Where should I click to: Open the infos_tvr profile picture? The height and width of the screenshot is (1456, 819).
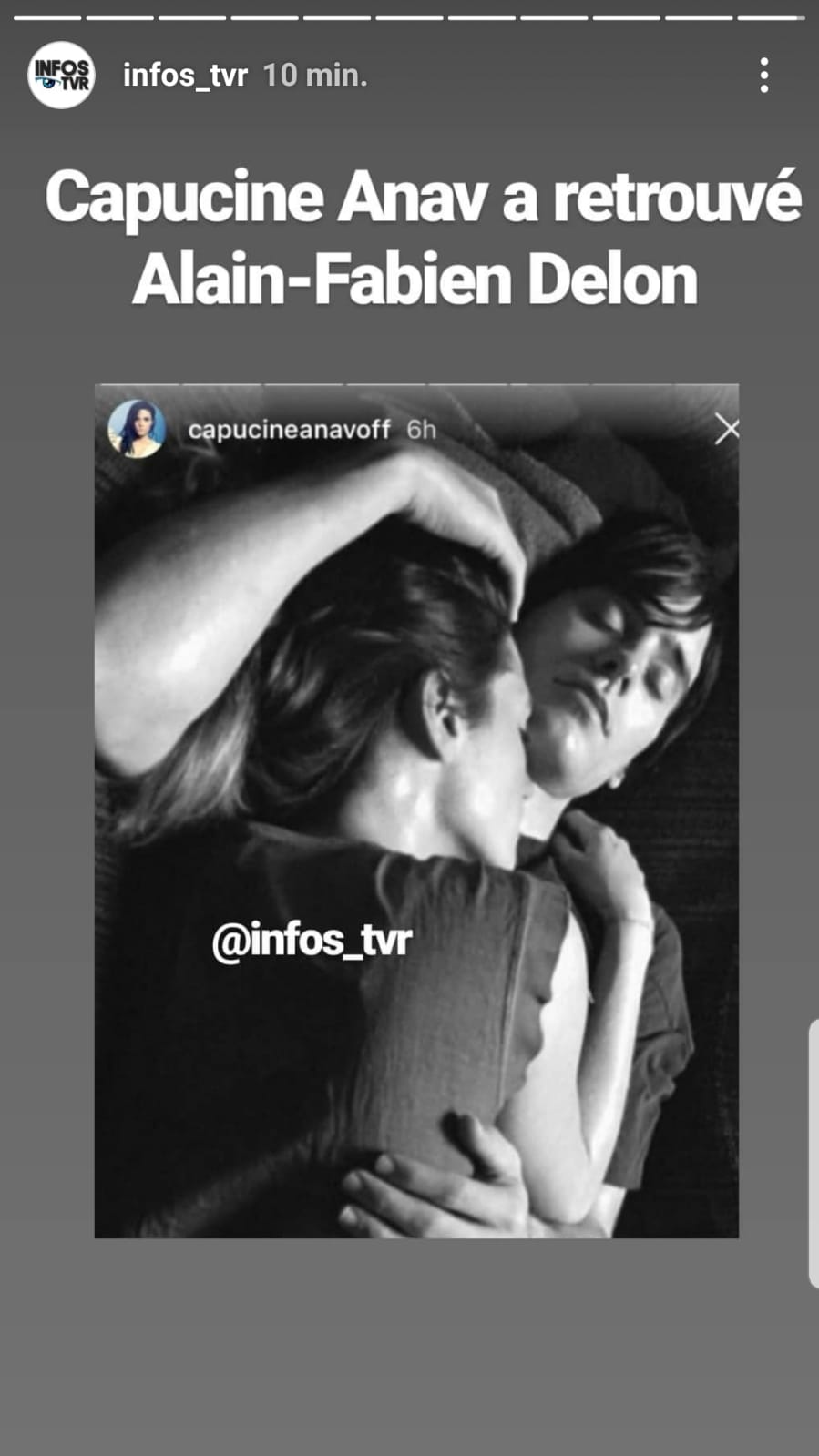(61, 76)
